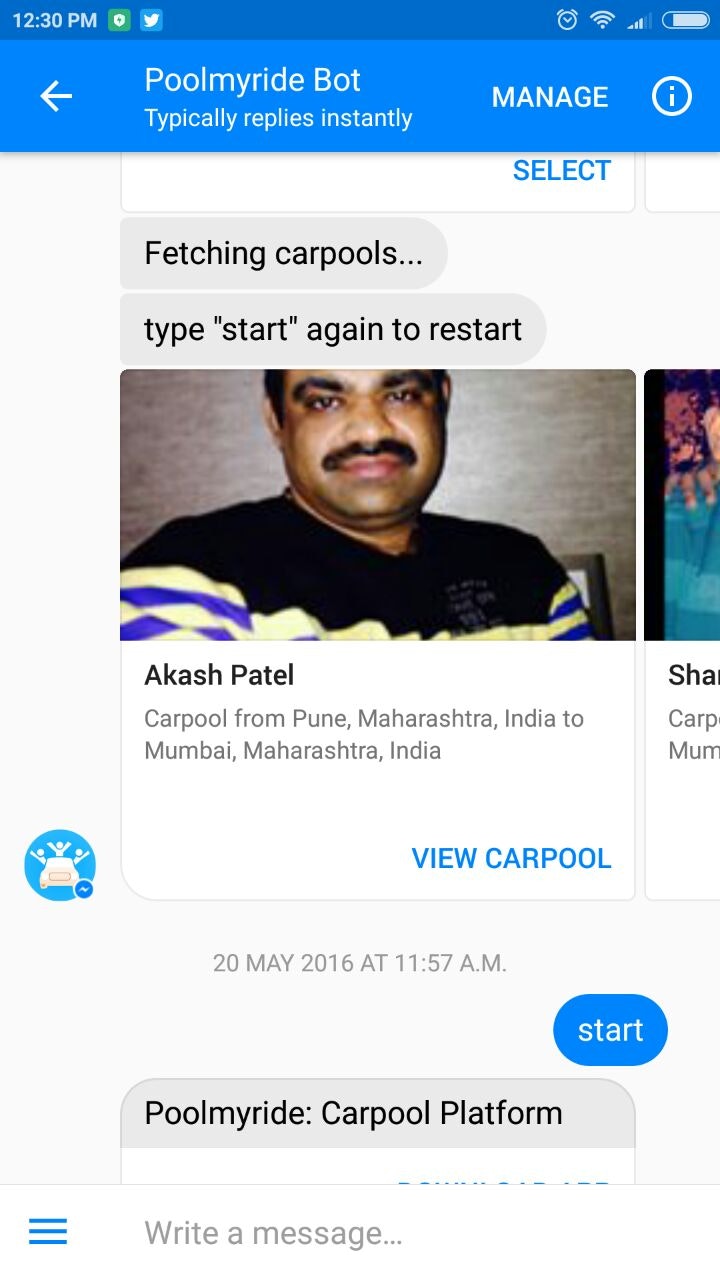720x1280 pixels.
Task: Open MANAGE for the Poolmyride Bot
Action: point(549,96)
